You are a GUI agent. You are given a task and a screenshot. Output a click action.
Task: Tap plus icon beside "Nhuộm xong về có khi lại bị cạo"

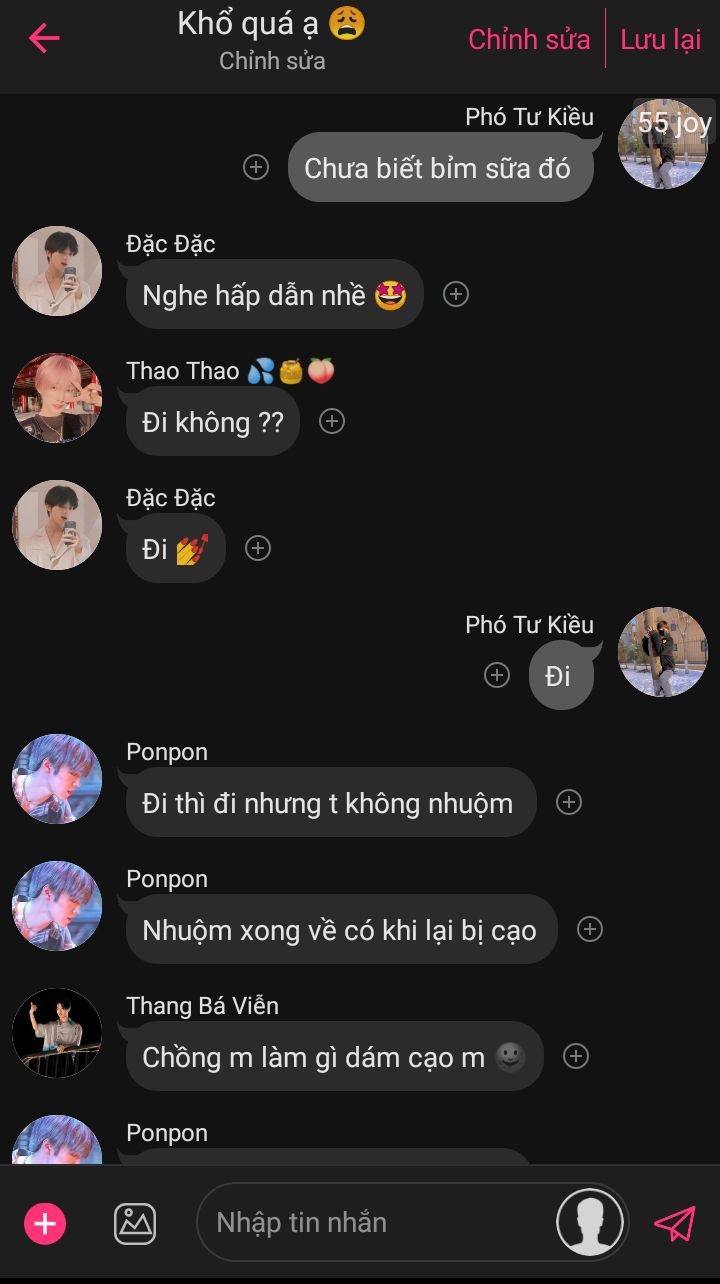(590, 929)
